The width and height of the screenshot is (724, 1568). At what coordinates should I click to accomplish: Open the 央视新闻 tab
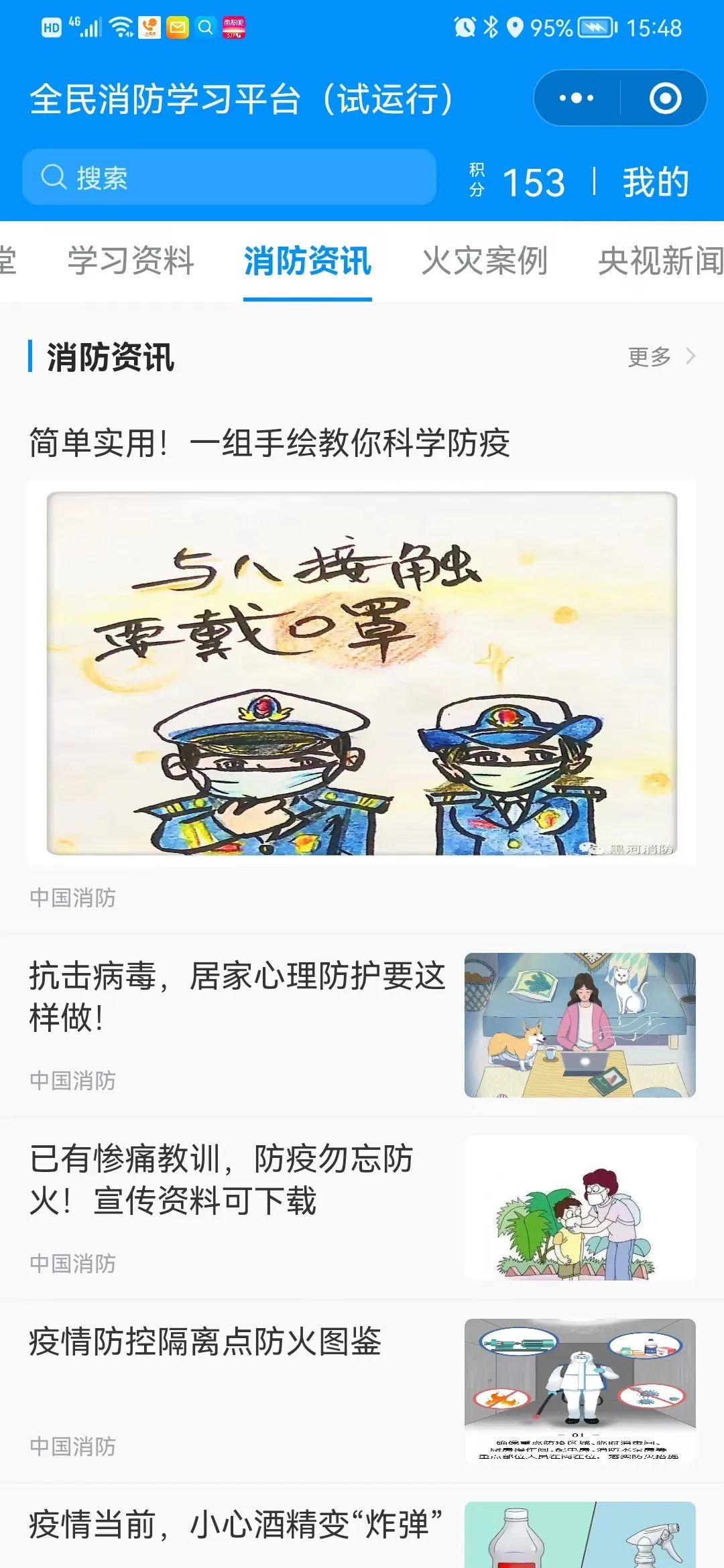660,261
